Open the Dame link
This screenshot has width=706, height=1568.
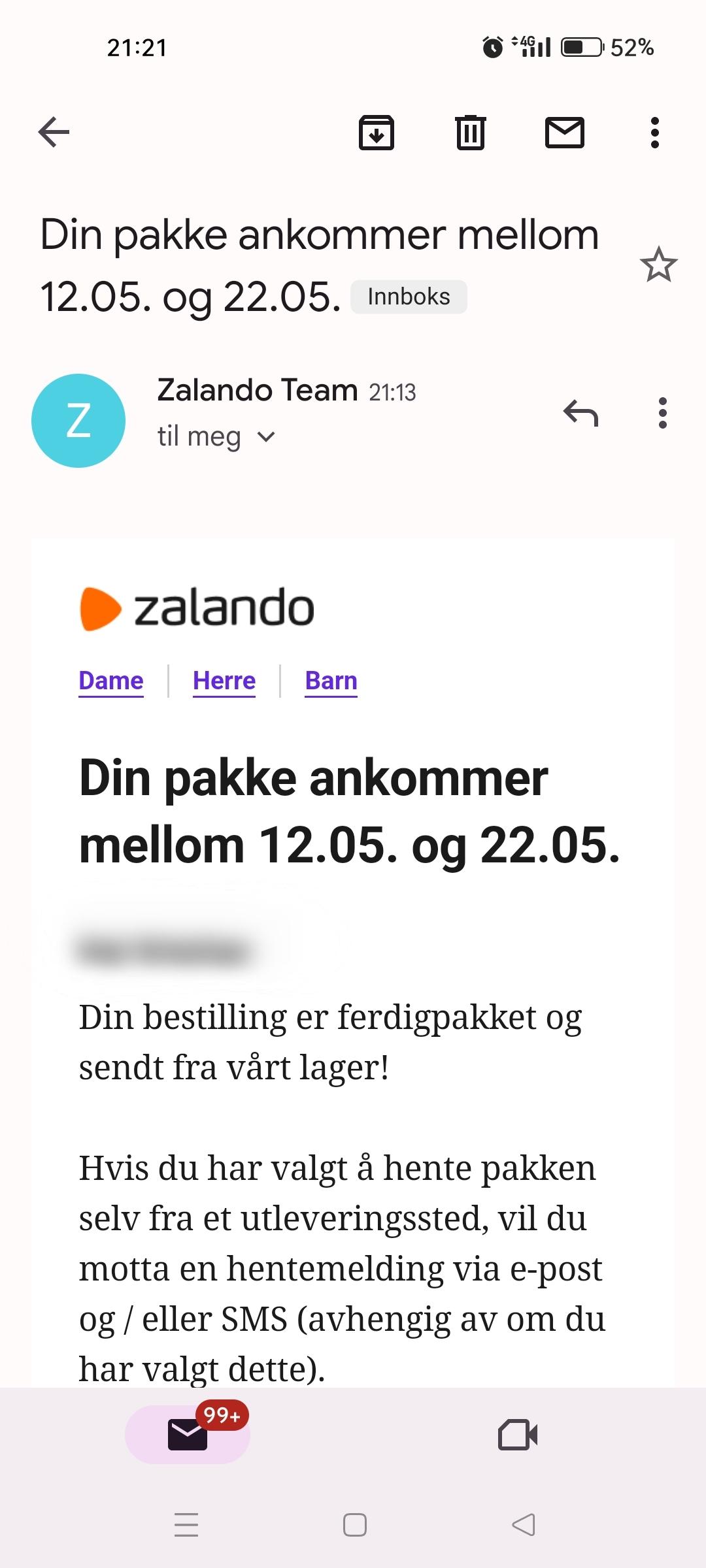(111, 681)
